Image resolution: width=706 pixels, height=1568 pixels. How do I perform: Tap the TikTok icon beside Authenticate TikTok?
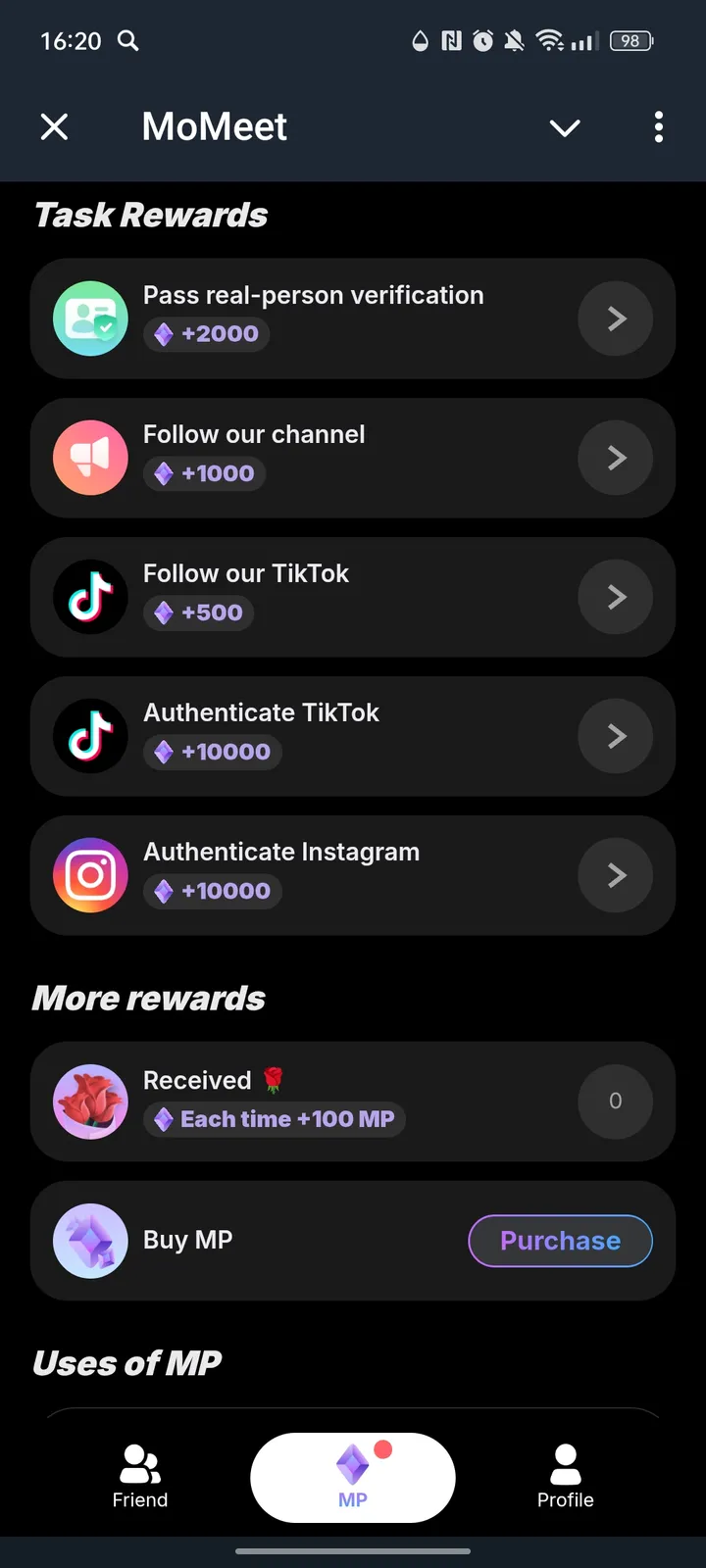[x=90, y=736]
